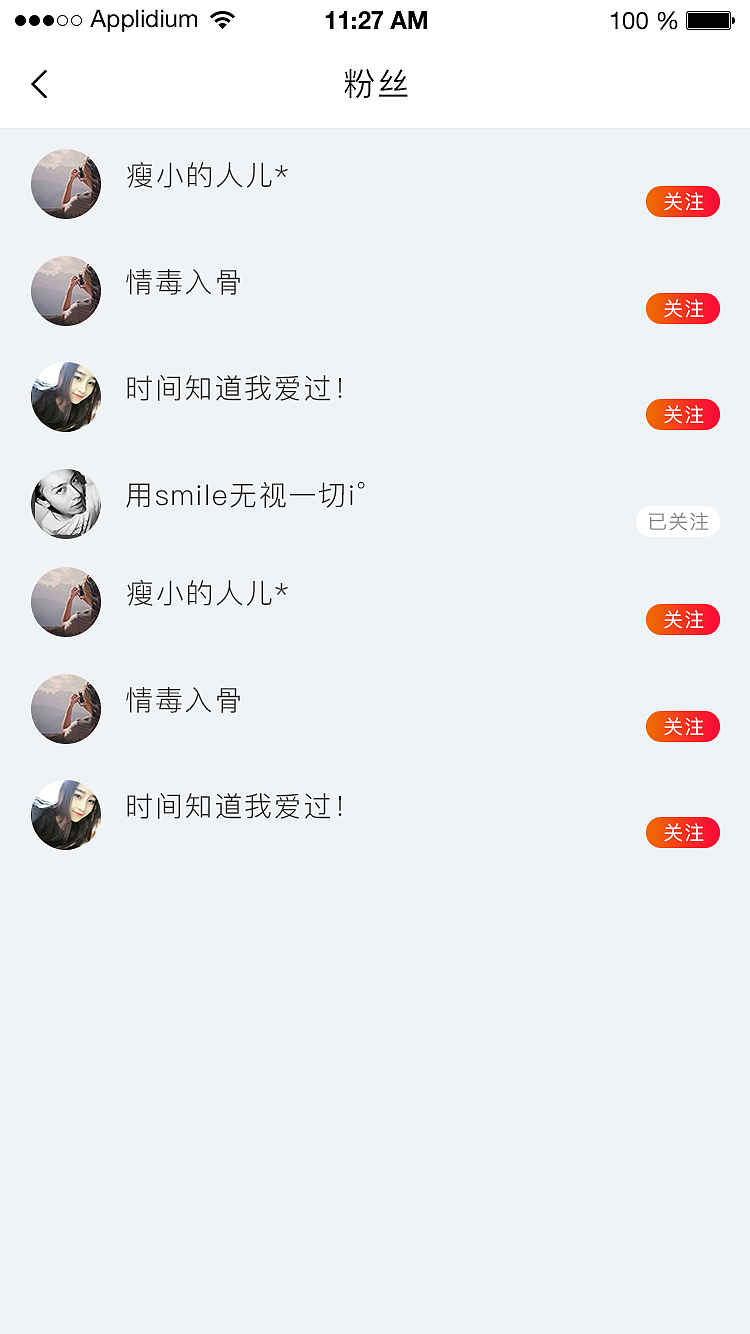This screenshot has height=1334, width=750.
Task: Open the avatar of 时间知道我爱过！
Action: 66,397
